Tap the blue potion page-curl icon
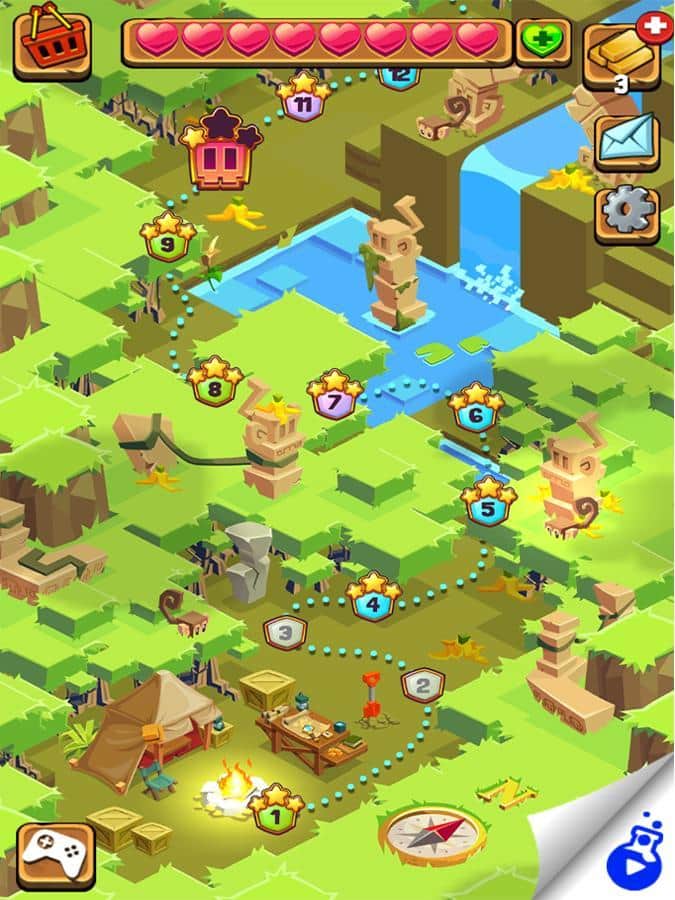The width and height of the screenshot is (675, 900). 634,850
